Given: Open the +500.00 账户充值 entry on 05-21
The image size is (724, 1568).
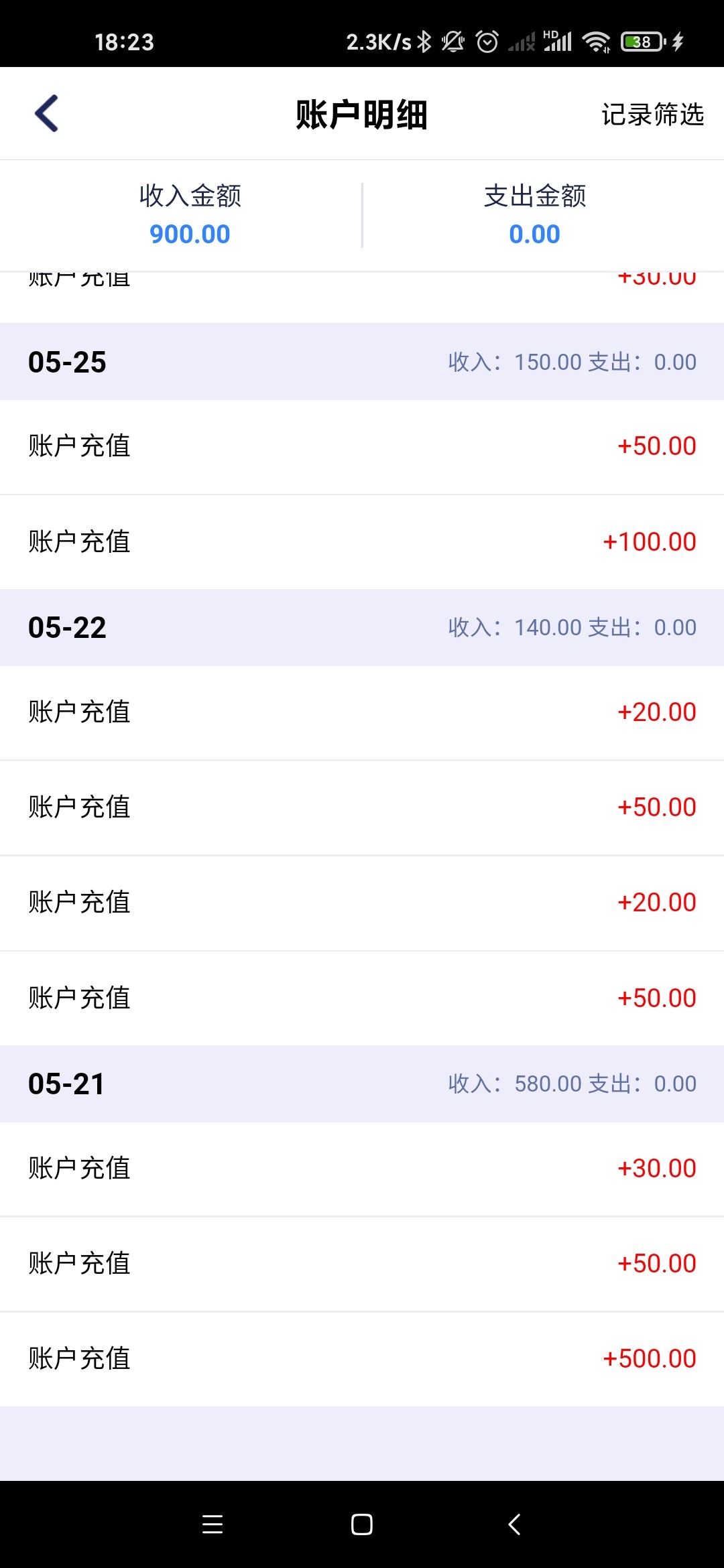Looking at the screenshot, I should pos(362,1359).
